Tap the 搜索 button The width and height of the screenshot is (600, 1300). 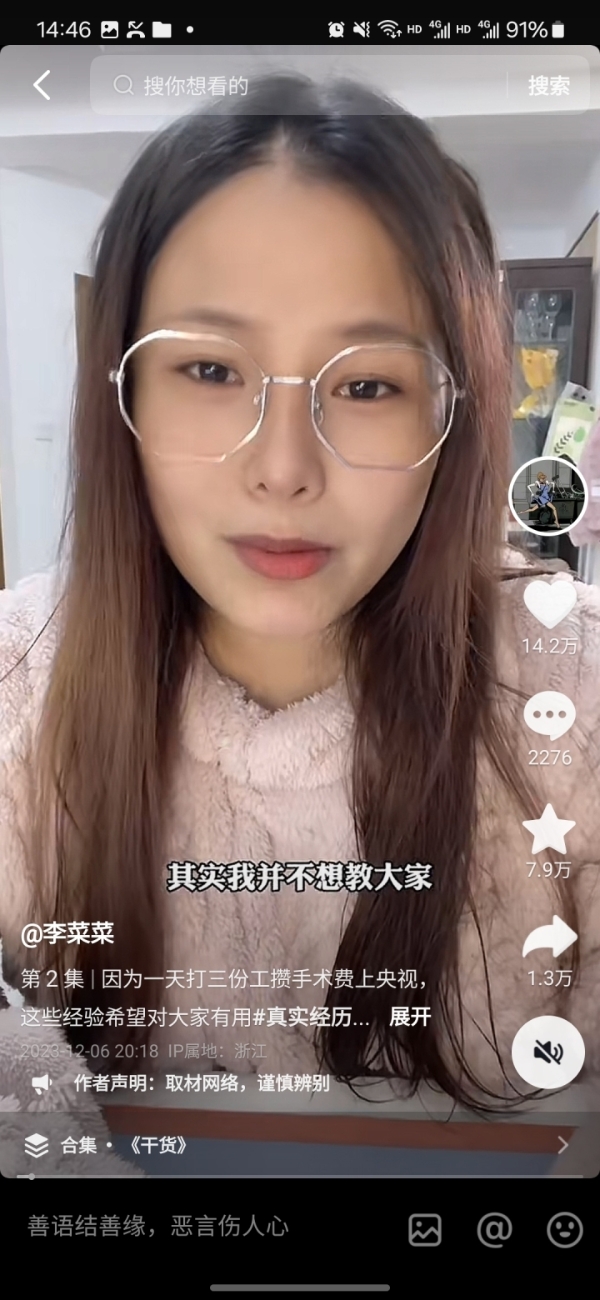click(x=548, y=86)
